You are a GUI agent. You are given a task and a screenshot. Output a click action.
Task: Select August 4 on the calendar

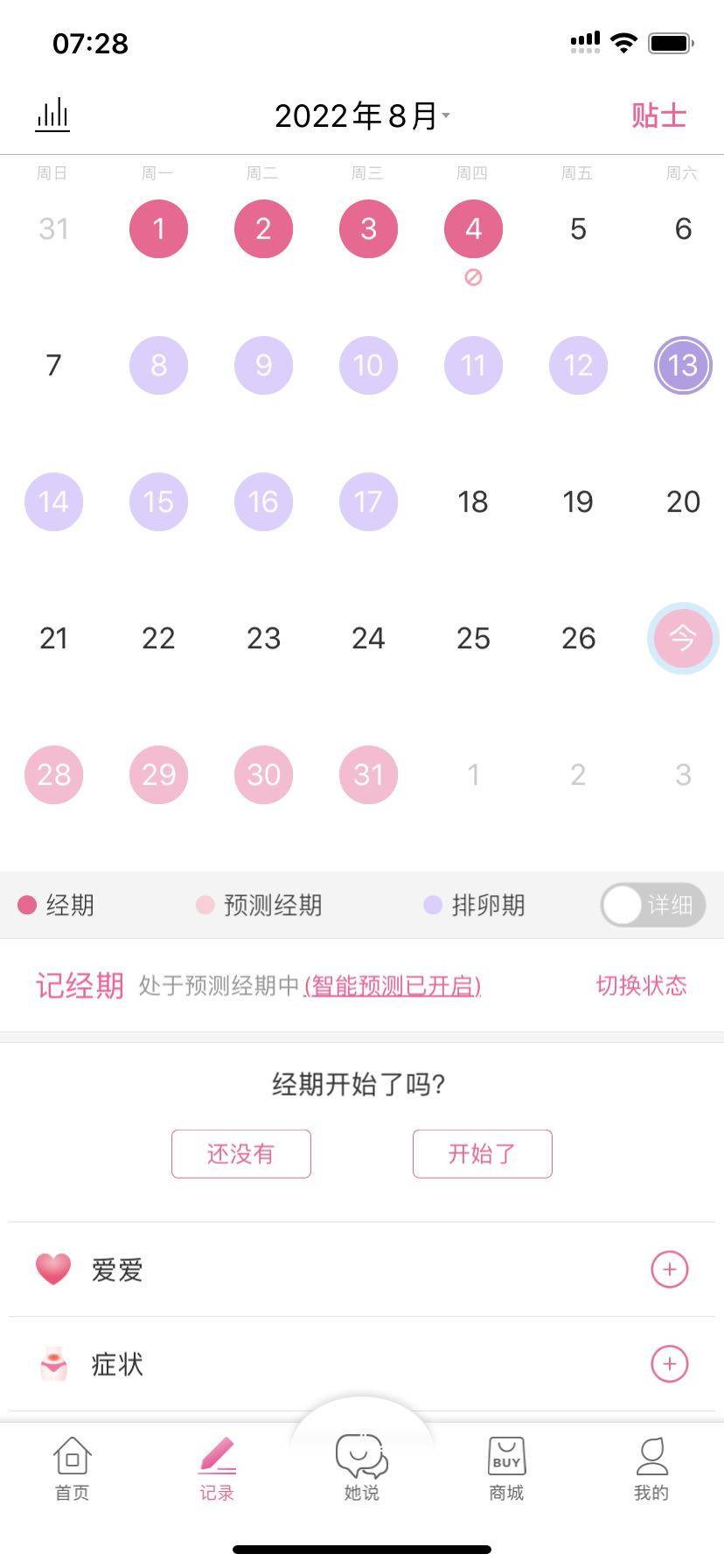[x=473, y=229]
